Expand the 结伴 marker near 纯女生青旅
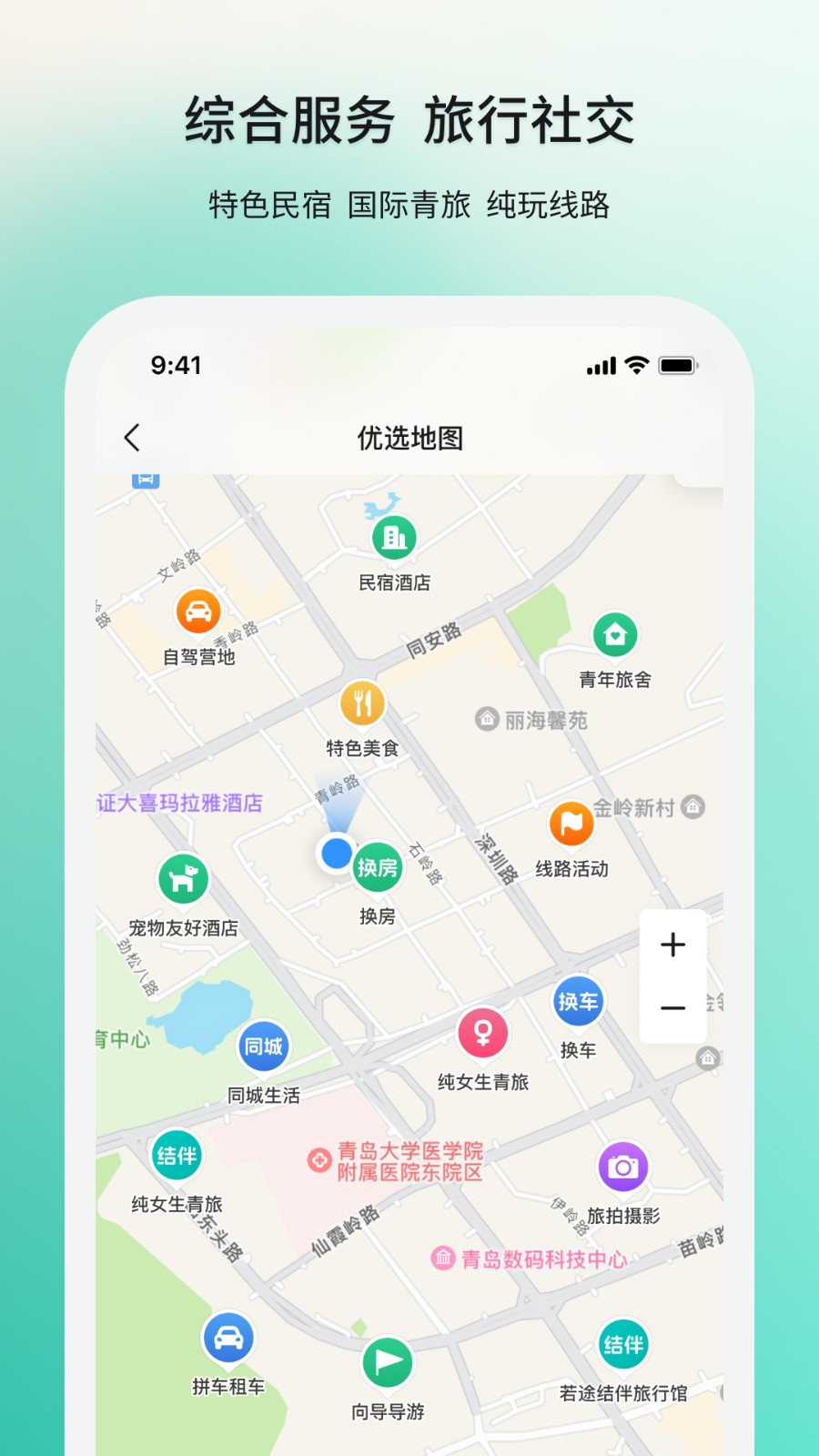The image size is (819, 1456). [176, 1154]
